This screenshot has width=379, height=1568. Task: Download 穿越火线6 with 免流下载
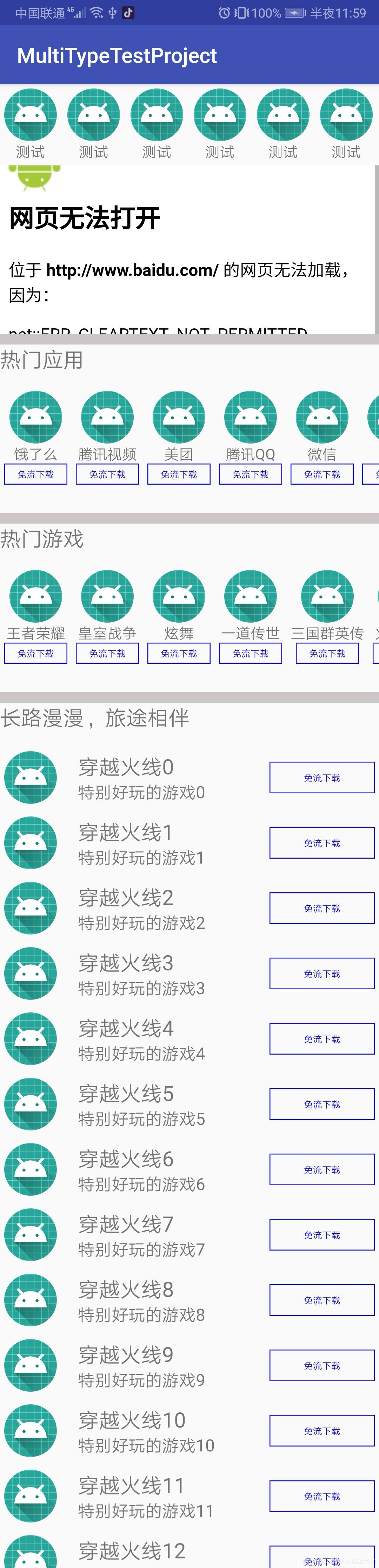point(322,1169)
